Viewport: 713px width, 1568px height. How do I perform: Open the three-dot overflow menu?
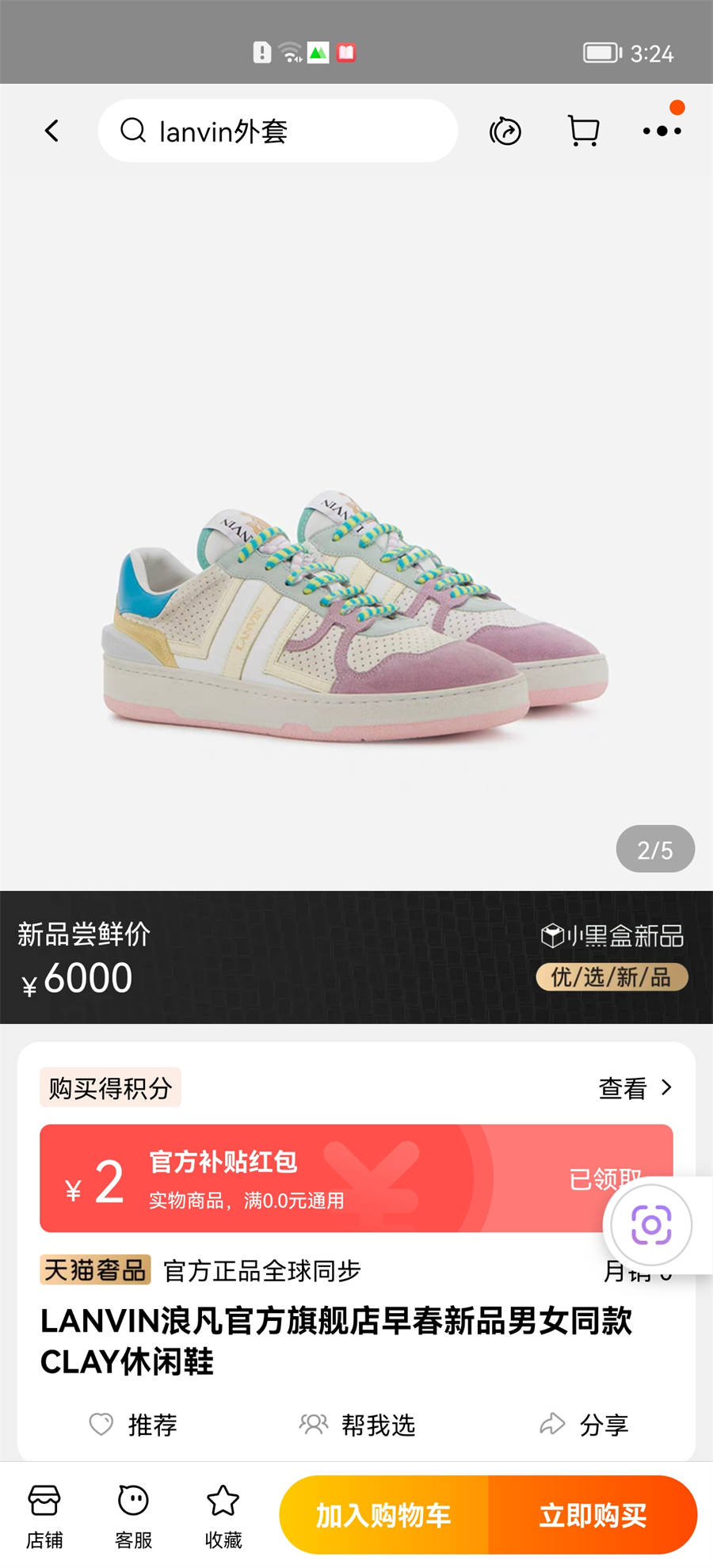coord(662,131)
